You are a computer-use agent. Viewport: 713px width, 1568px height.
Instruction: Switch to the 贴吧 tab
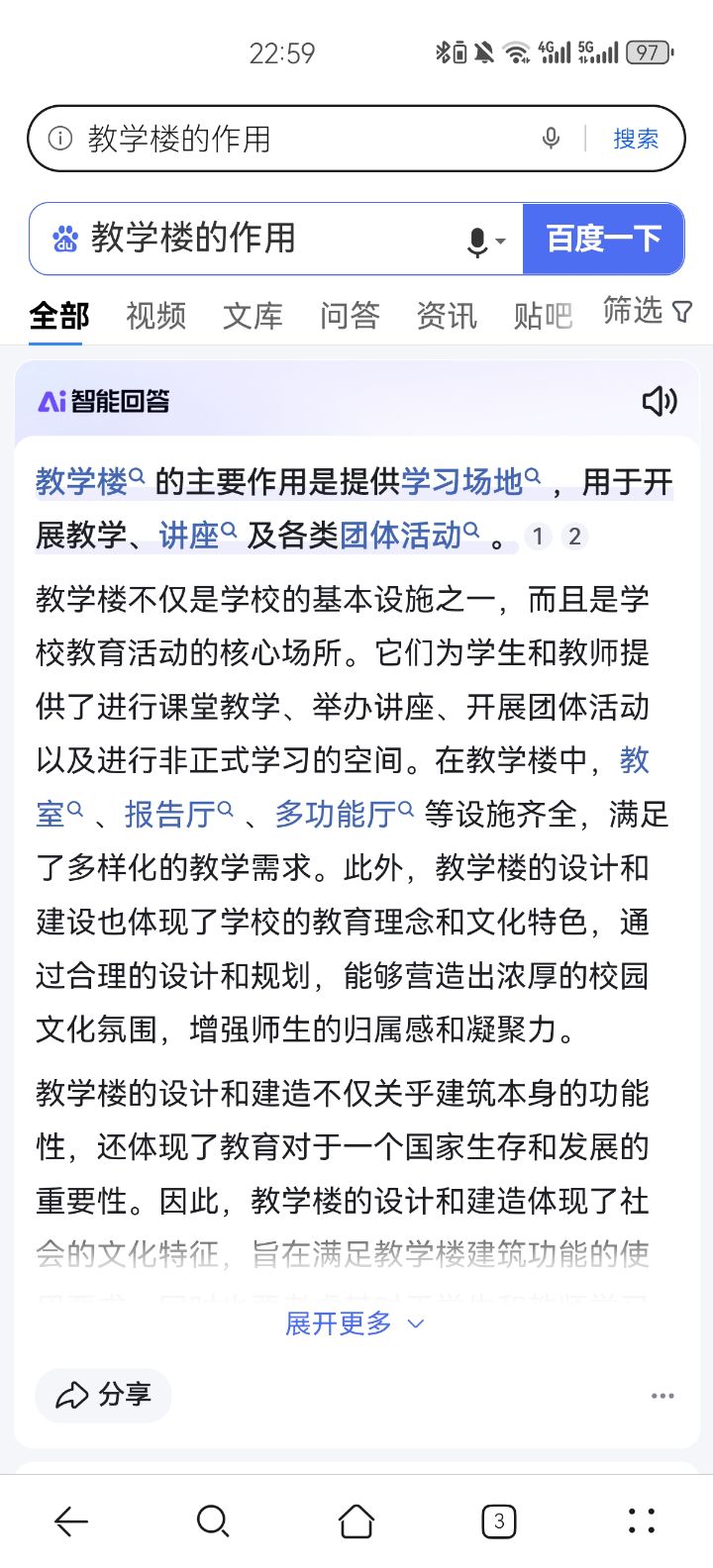click(x=543, y=316)
